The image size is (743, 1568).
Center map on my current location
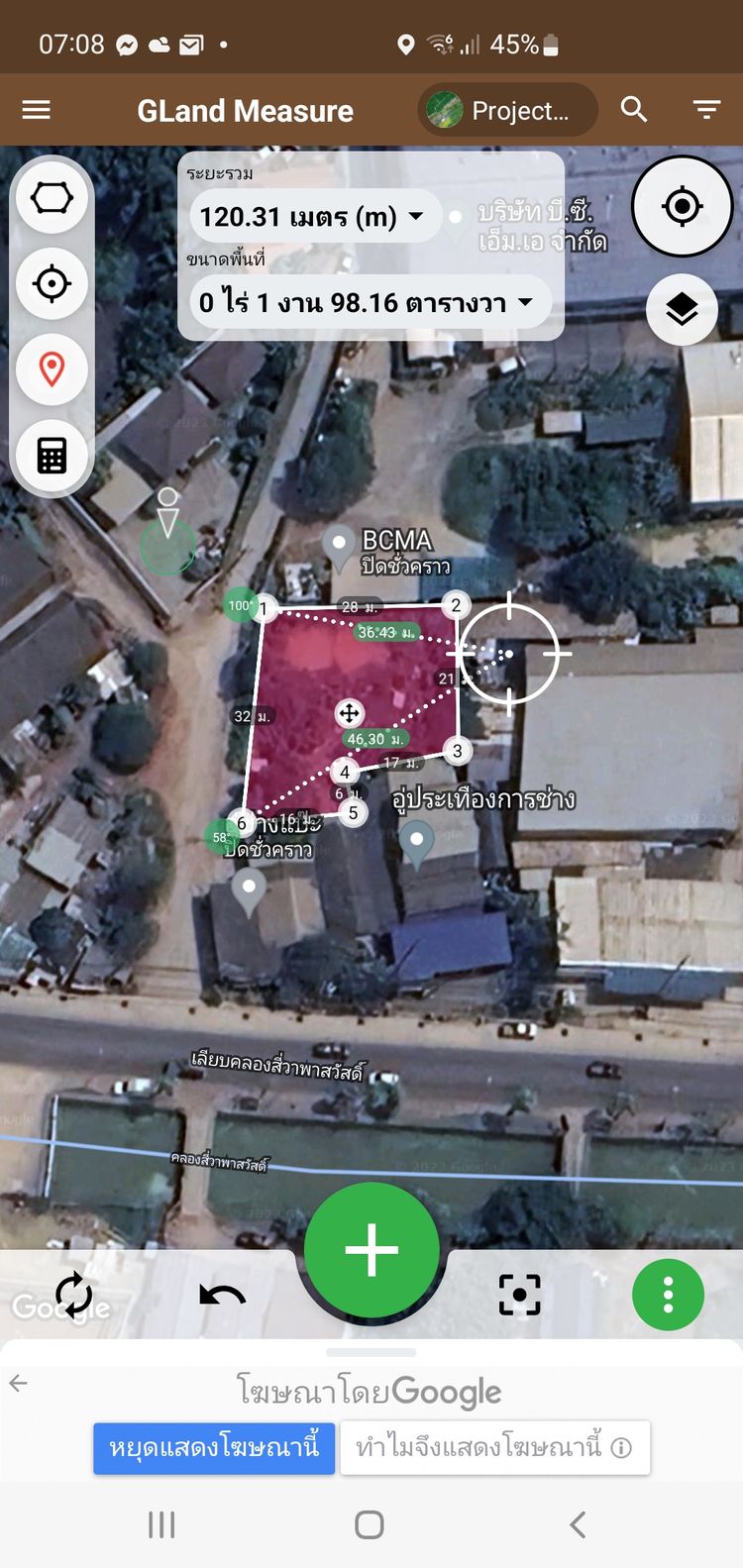(682, 207)
